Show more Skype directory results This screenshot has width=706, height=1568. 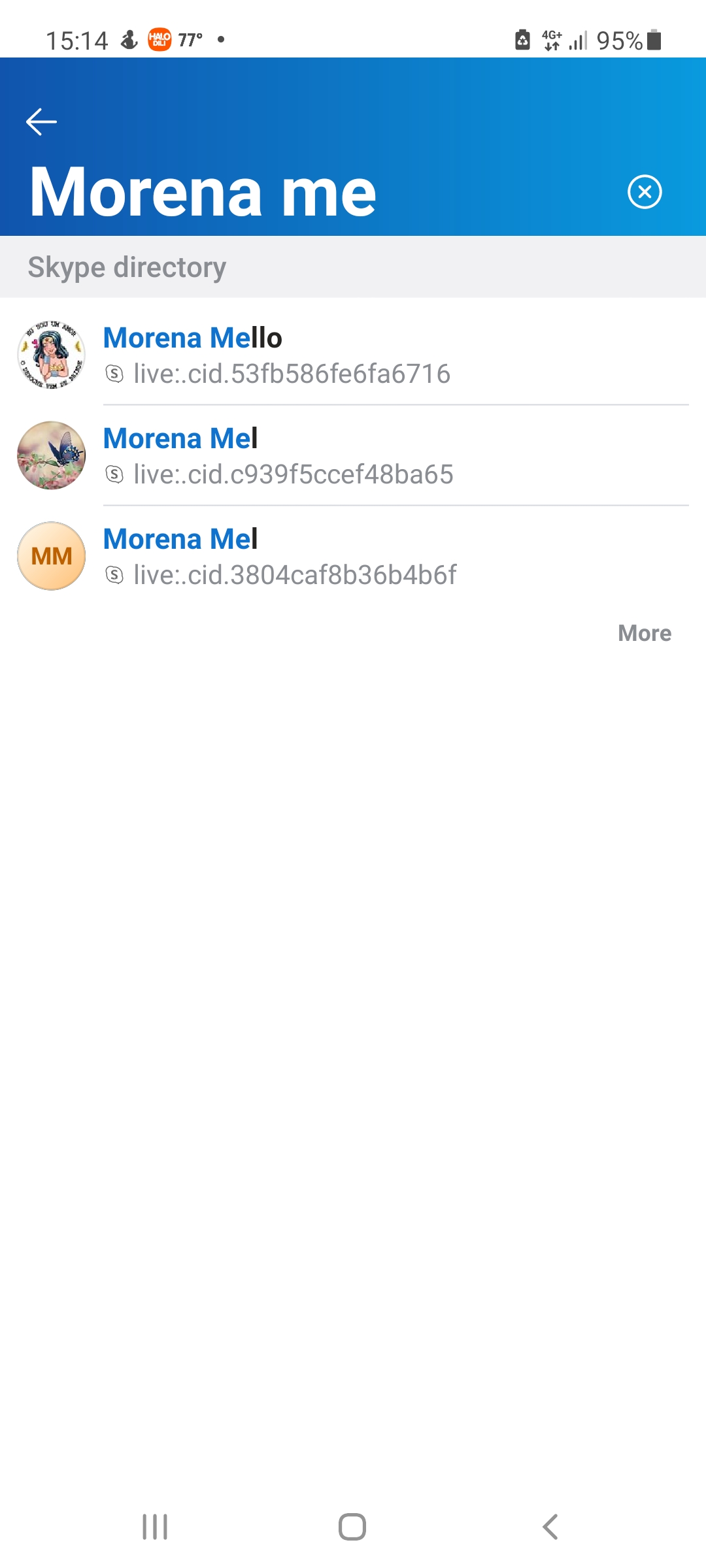click(x=645, y=633)
